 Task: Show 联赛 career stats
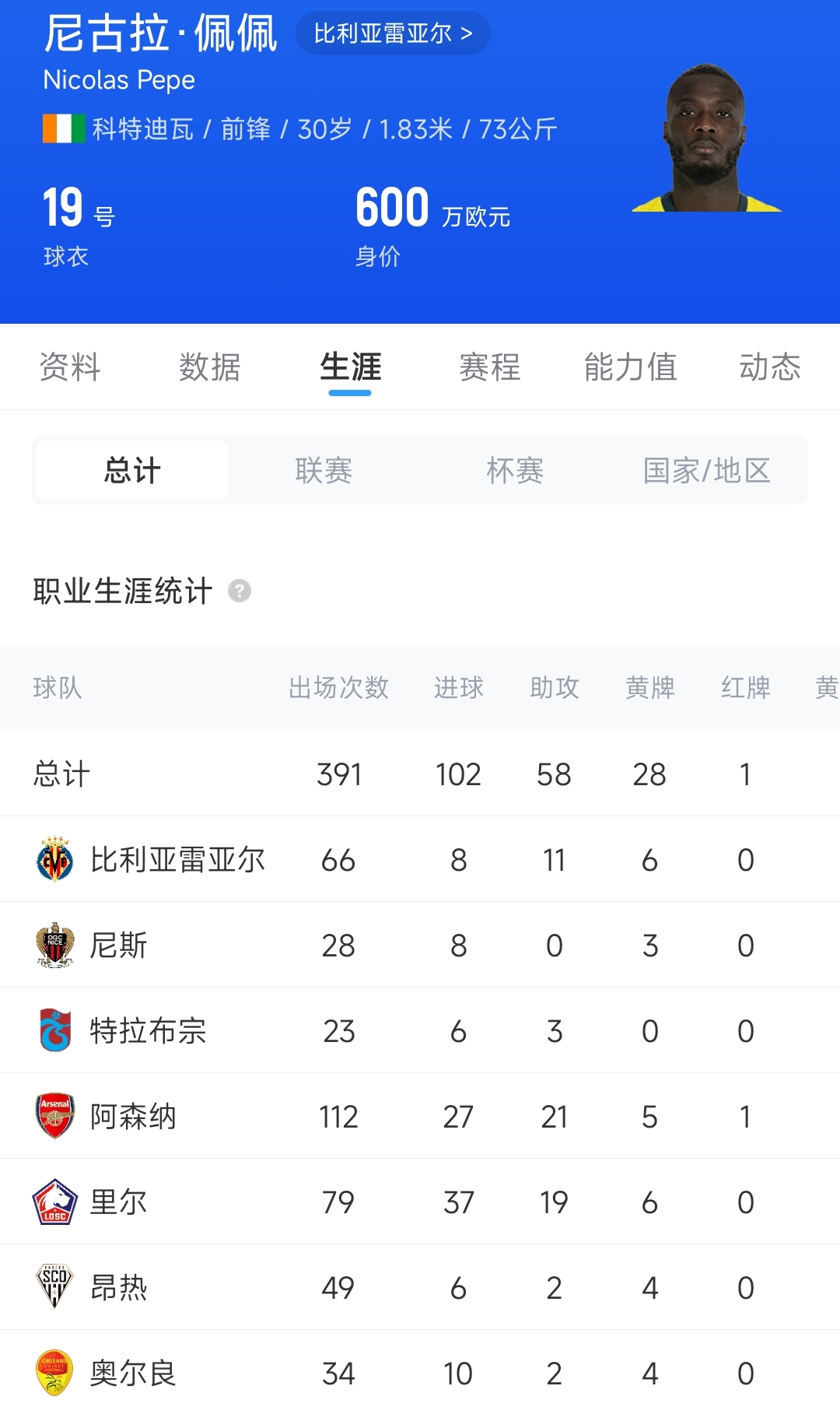click(324, 470)
